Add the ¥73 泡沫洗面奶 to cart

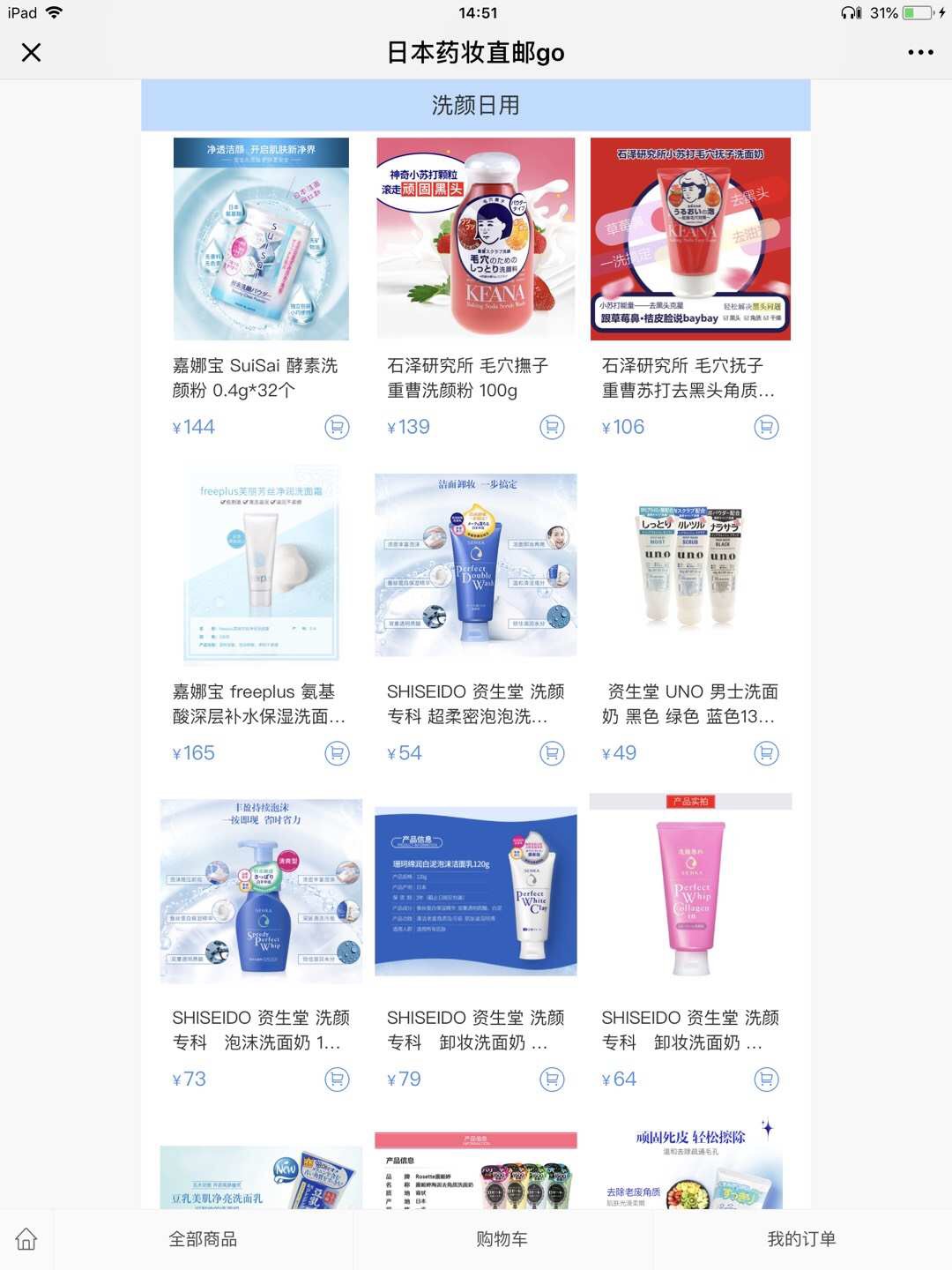337,1079
